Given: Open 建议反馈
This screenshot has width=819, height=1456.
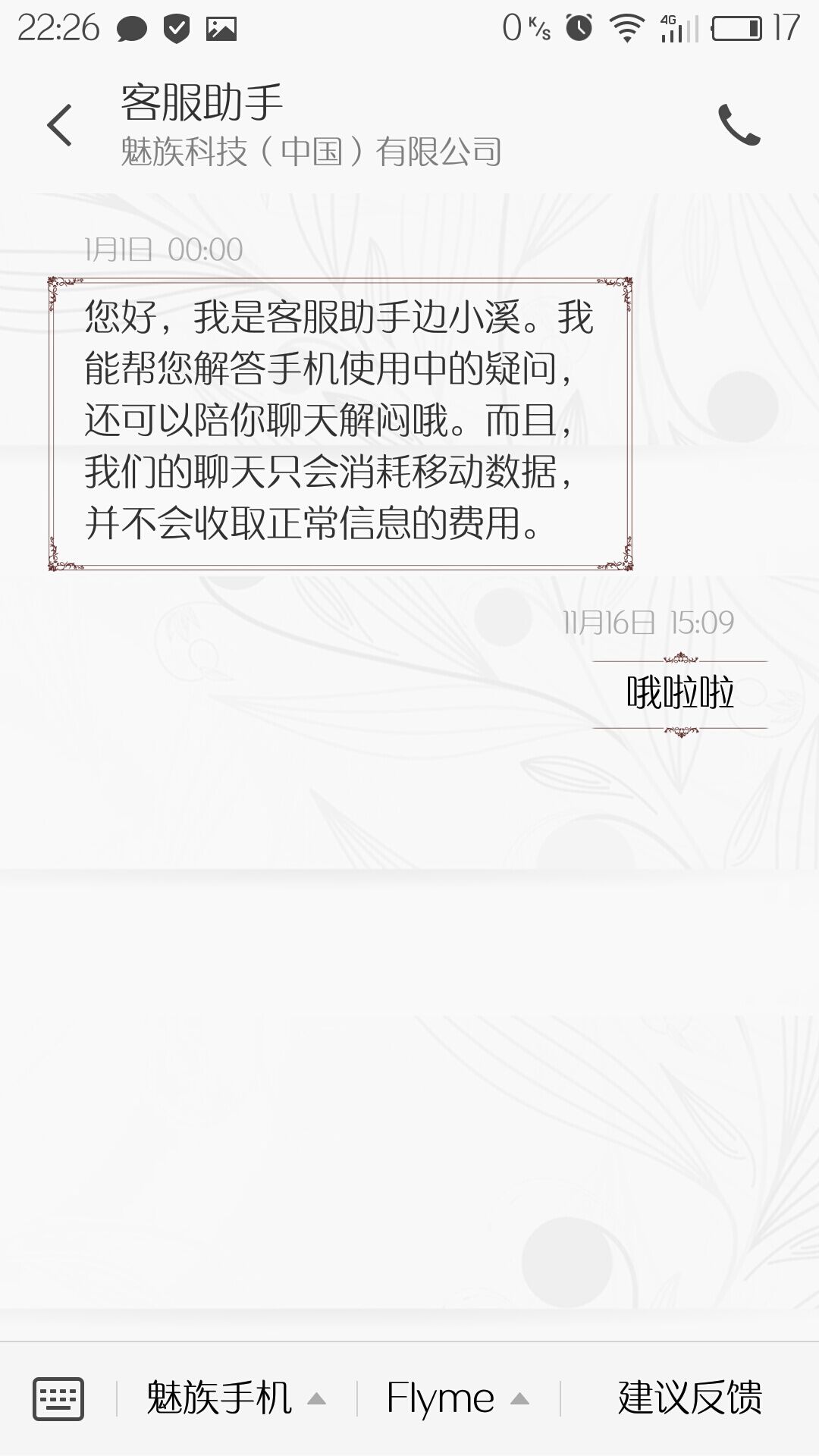Looking at the screenshot, I should pos(689,1398).
